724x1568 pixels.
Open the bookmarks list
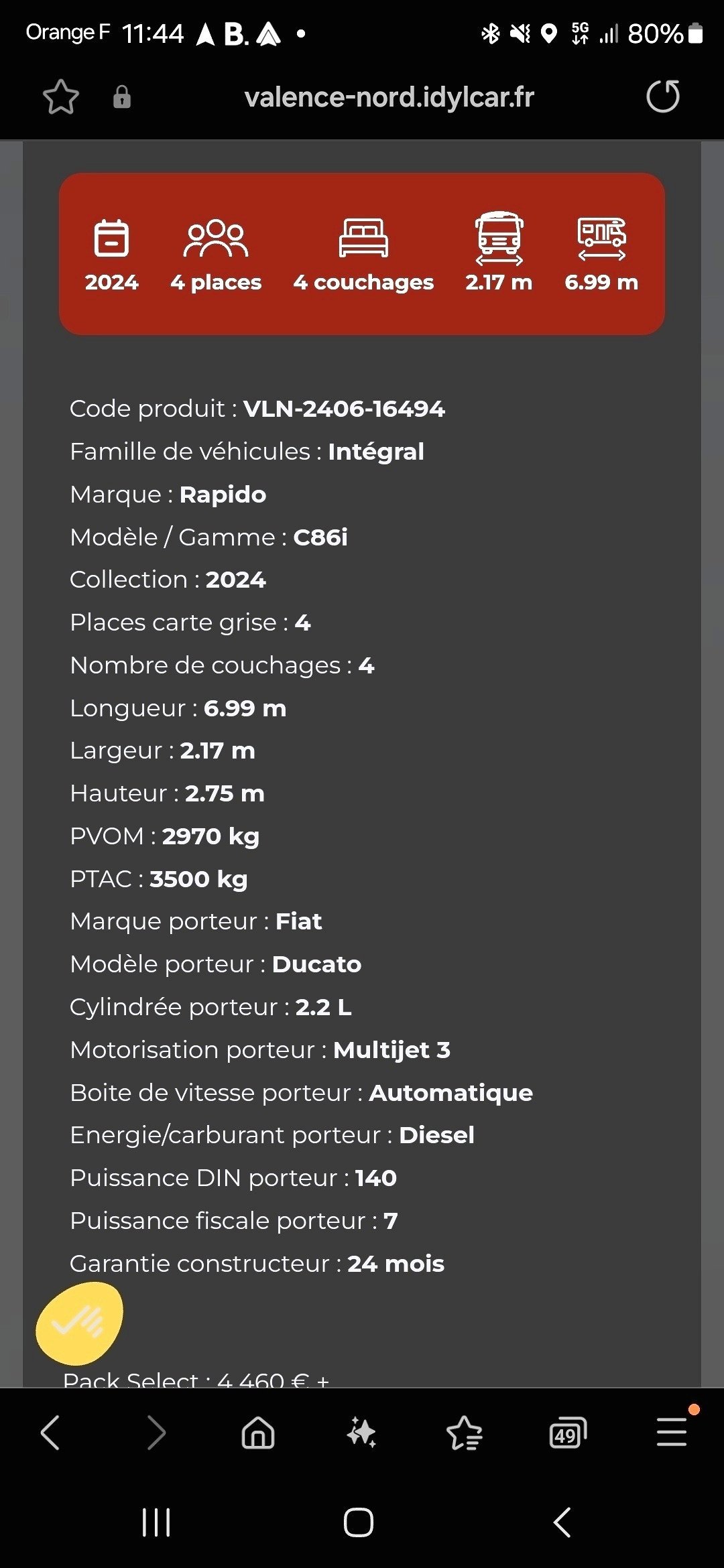pos(464,1433)
